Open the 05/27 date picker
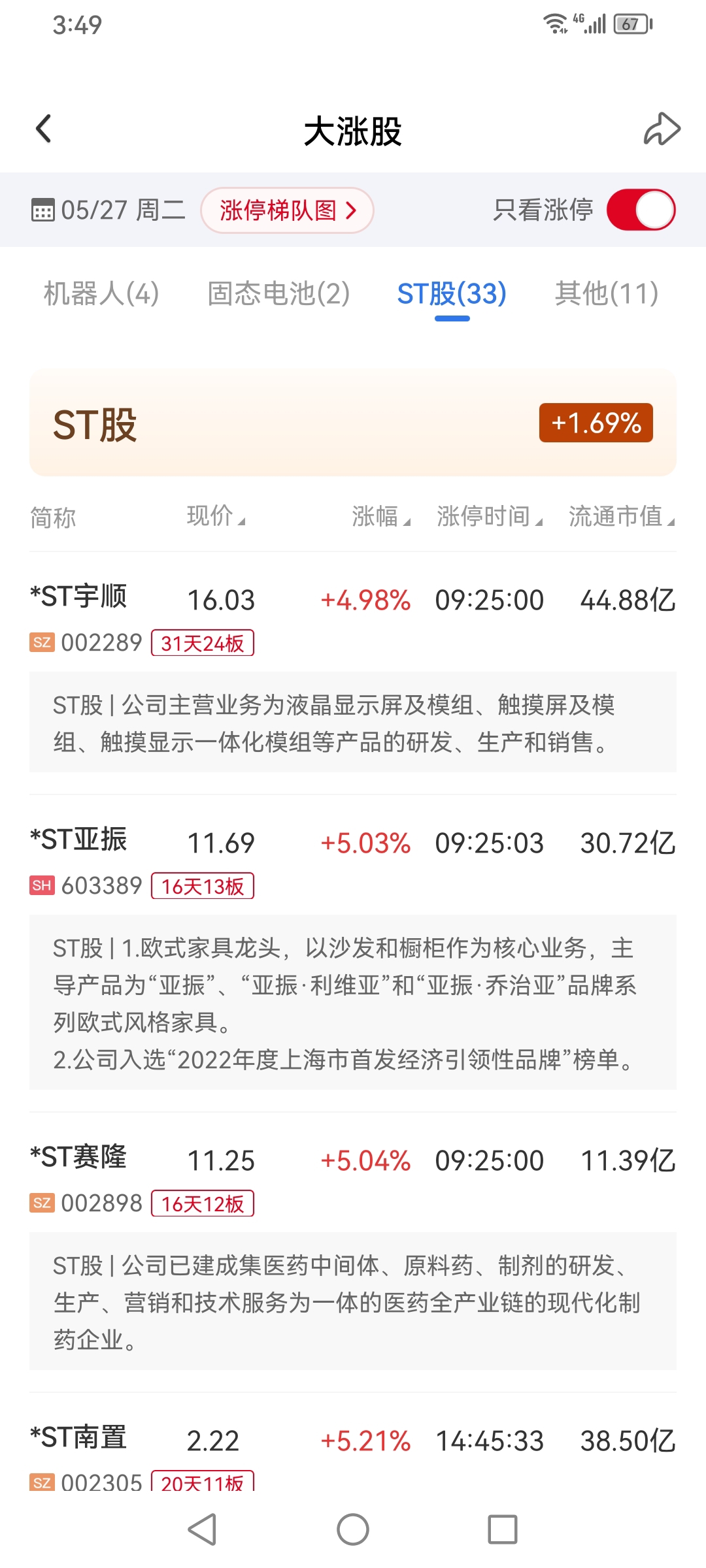This screenshot has height=1568, width=706. pyautogui.click(x=109, y=210)
